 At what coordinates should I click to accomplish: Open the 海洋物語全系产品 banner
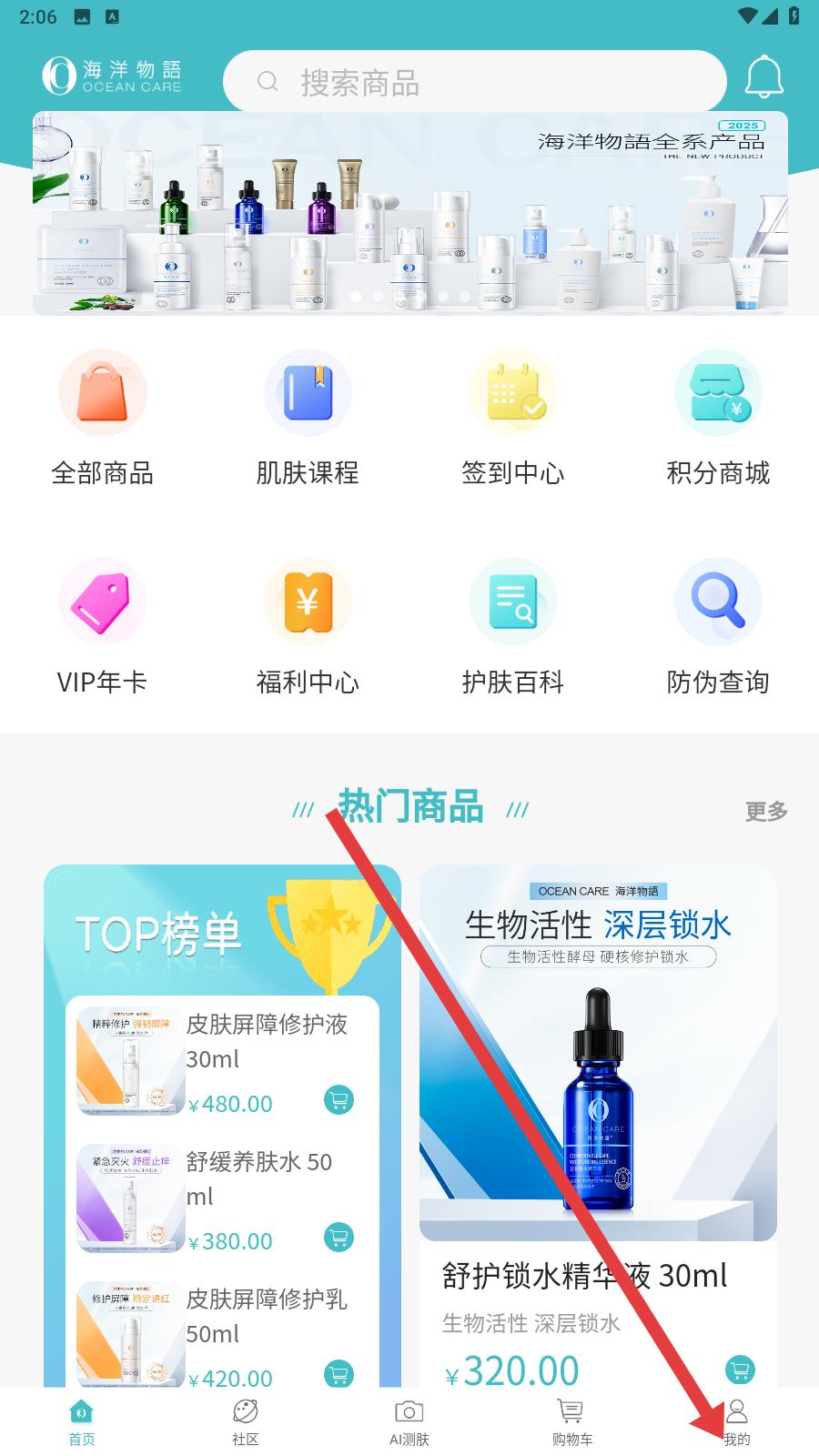pyautogui.click(x=409, y=214)
